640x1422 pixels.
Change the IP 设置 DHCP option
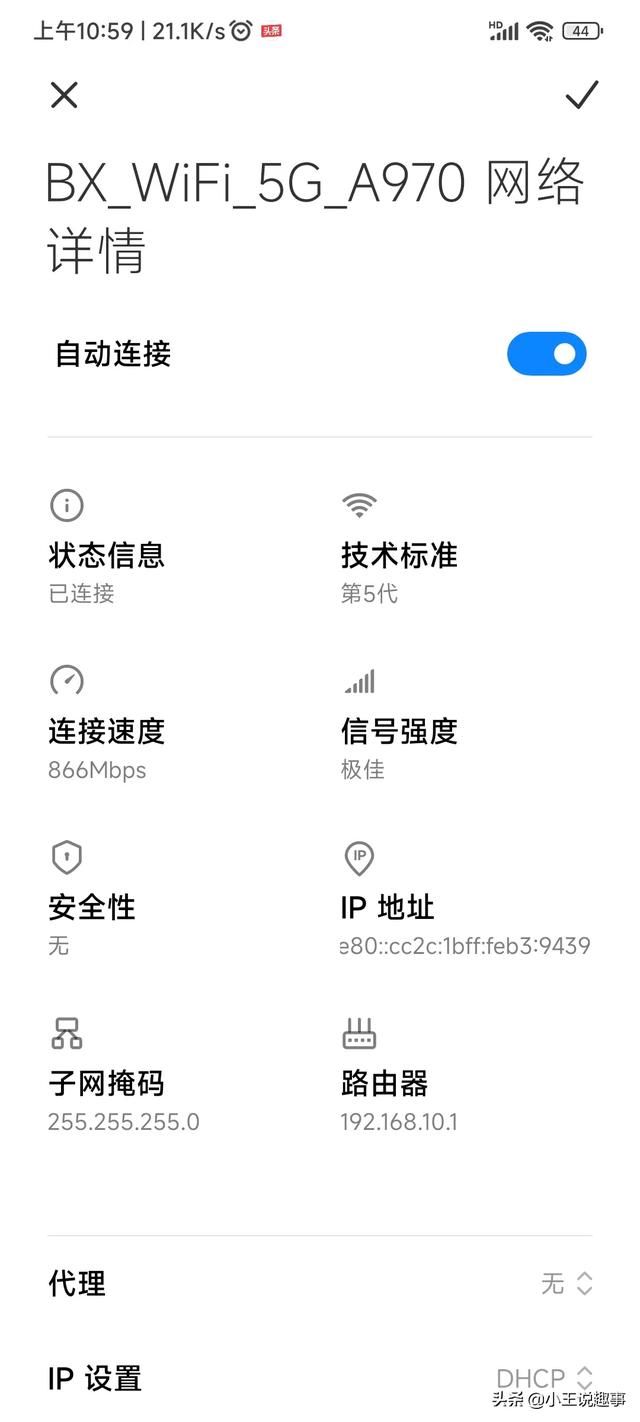320,1378
